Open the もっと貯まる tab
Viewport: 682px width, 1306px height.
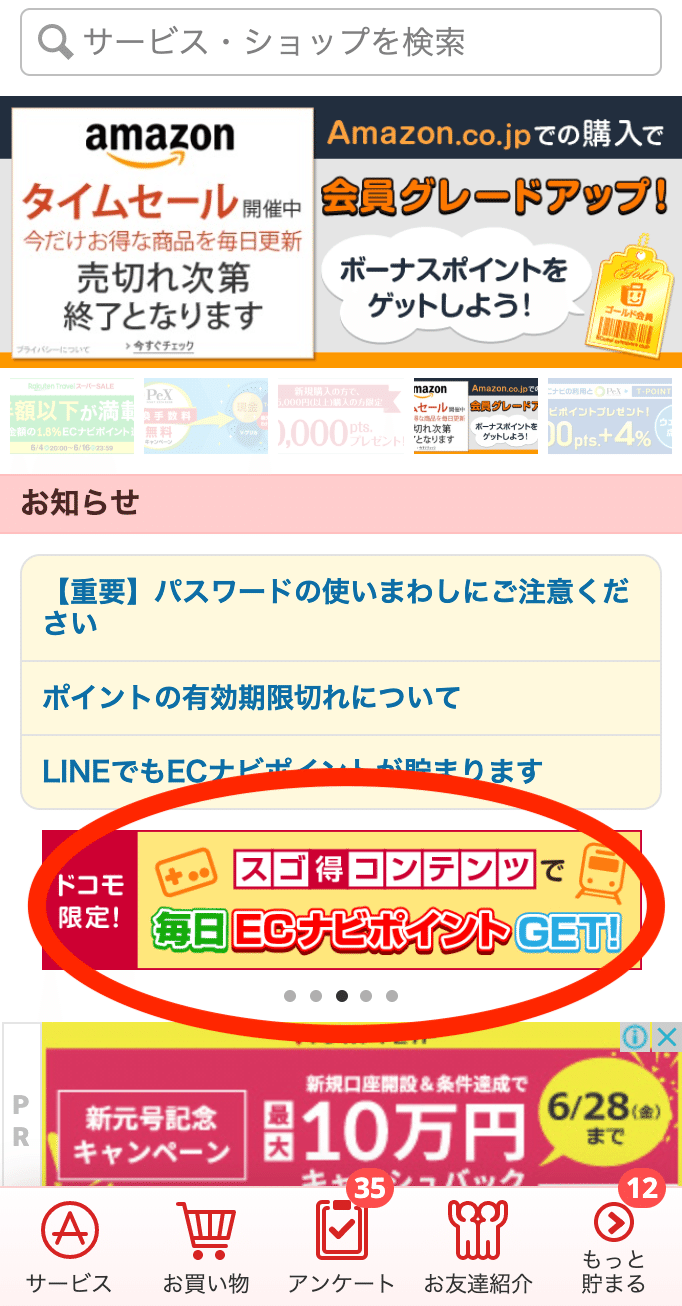click(x=613, y=1246)
